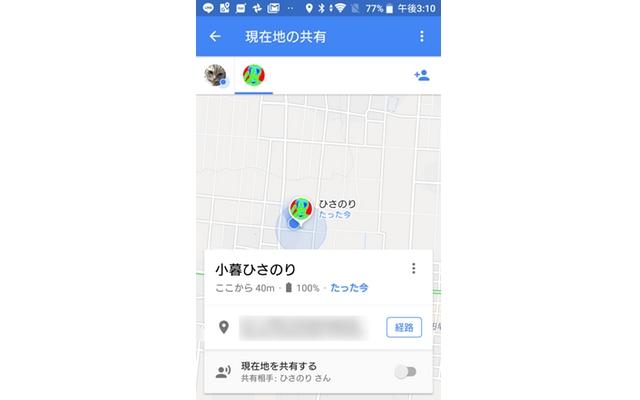Tap the 経路 directions button

[x=403, y=327]
